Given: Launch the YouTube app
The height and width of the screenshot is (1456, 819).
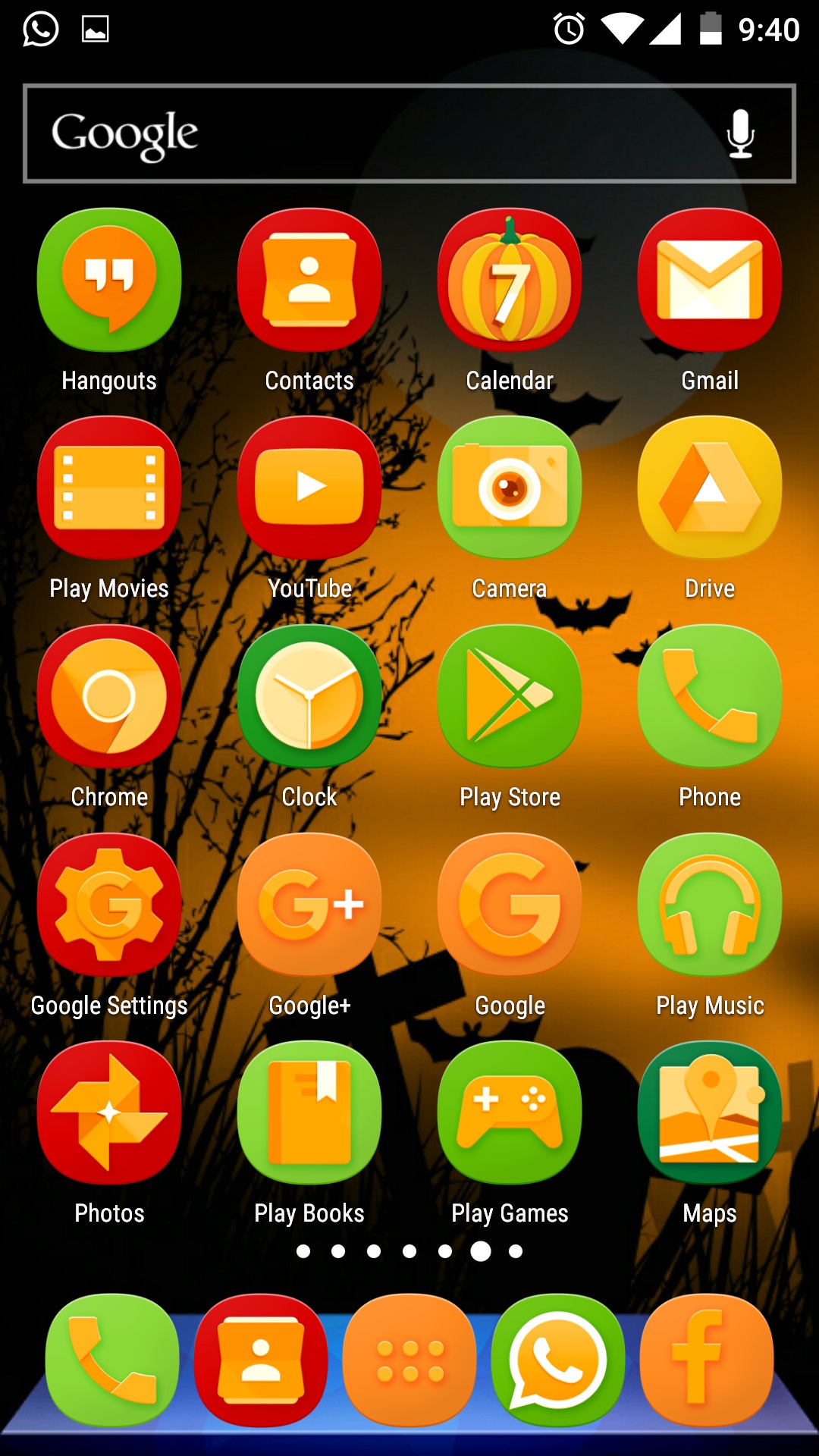Looking at the screenshot, I should [309, 488].
